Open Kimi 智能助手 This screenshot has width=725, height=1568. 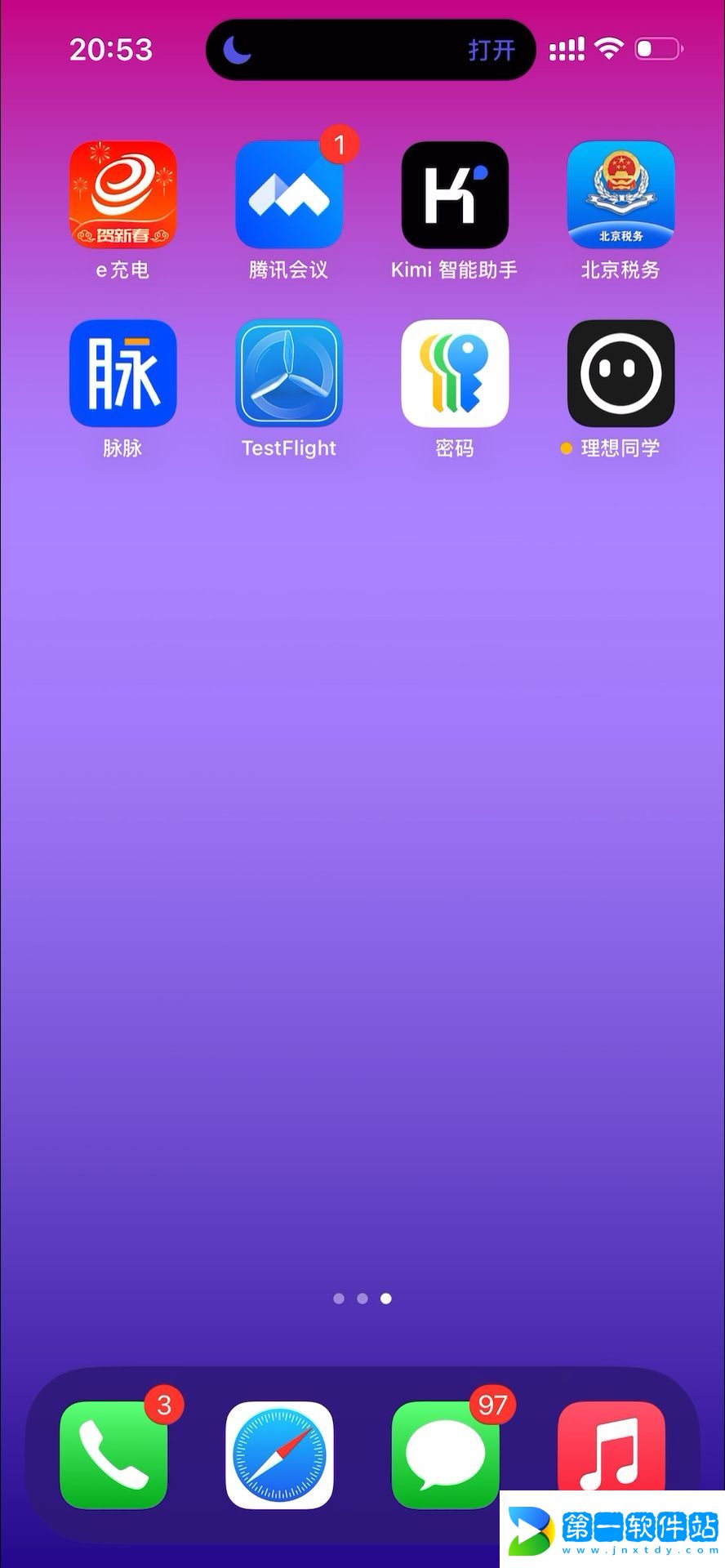click(x=455, y=194)
